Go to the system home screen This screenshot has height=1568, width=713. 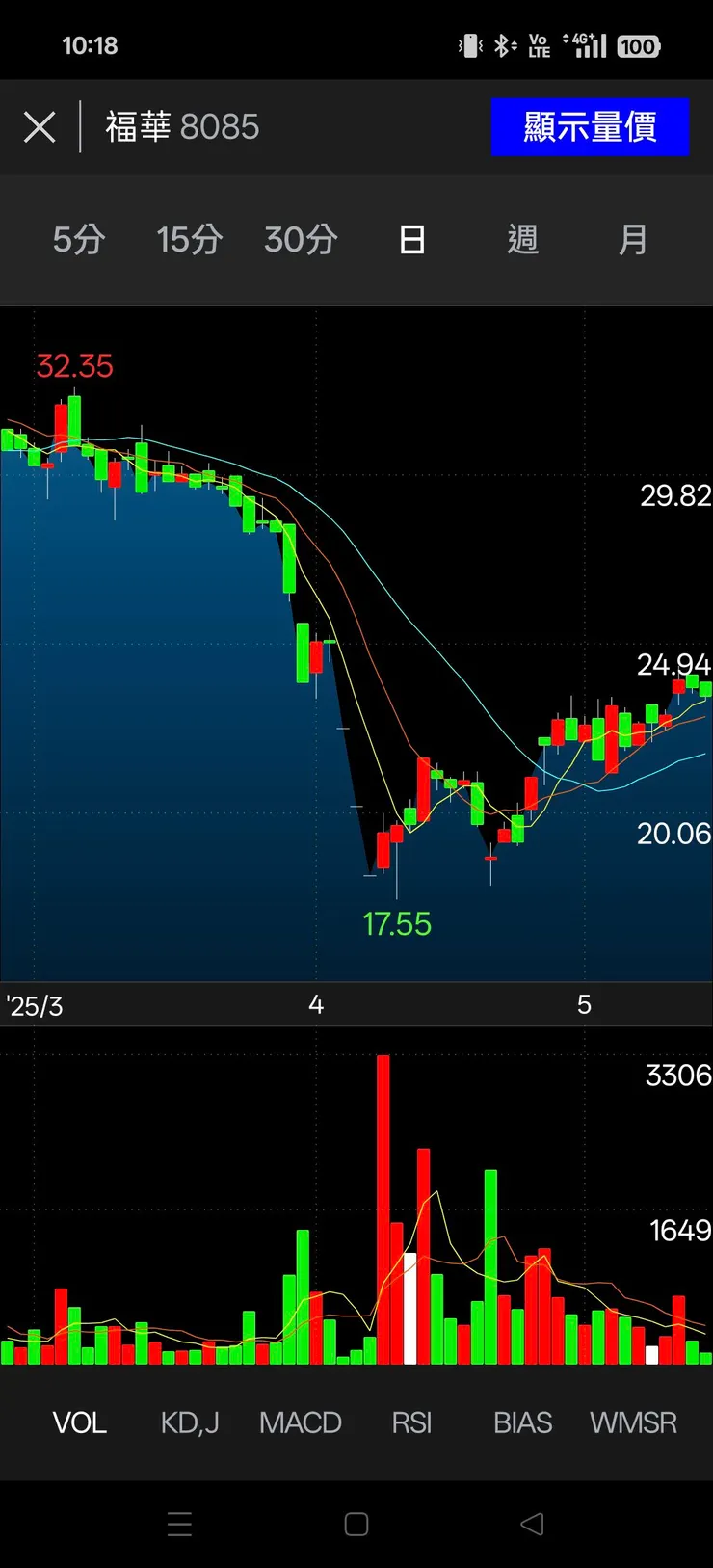pyautogui.click(x=356, y=1524)
